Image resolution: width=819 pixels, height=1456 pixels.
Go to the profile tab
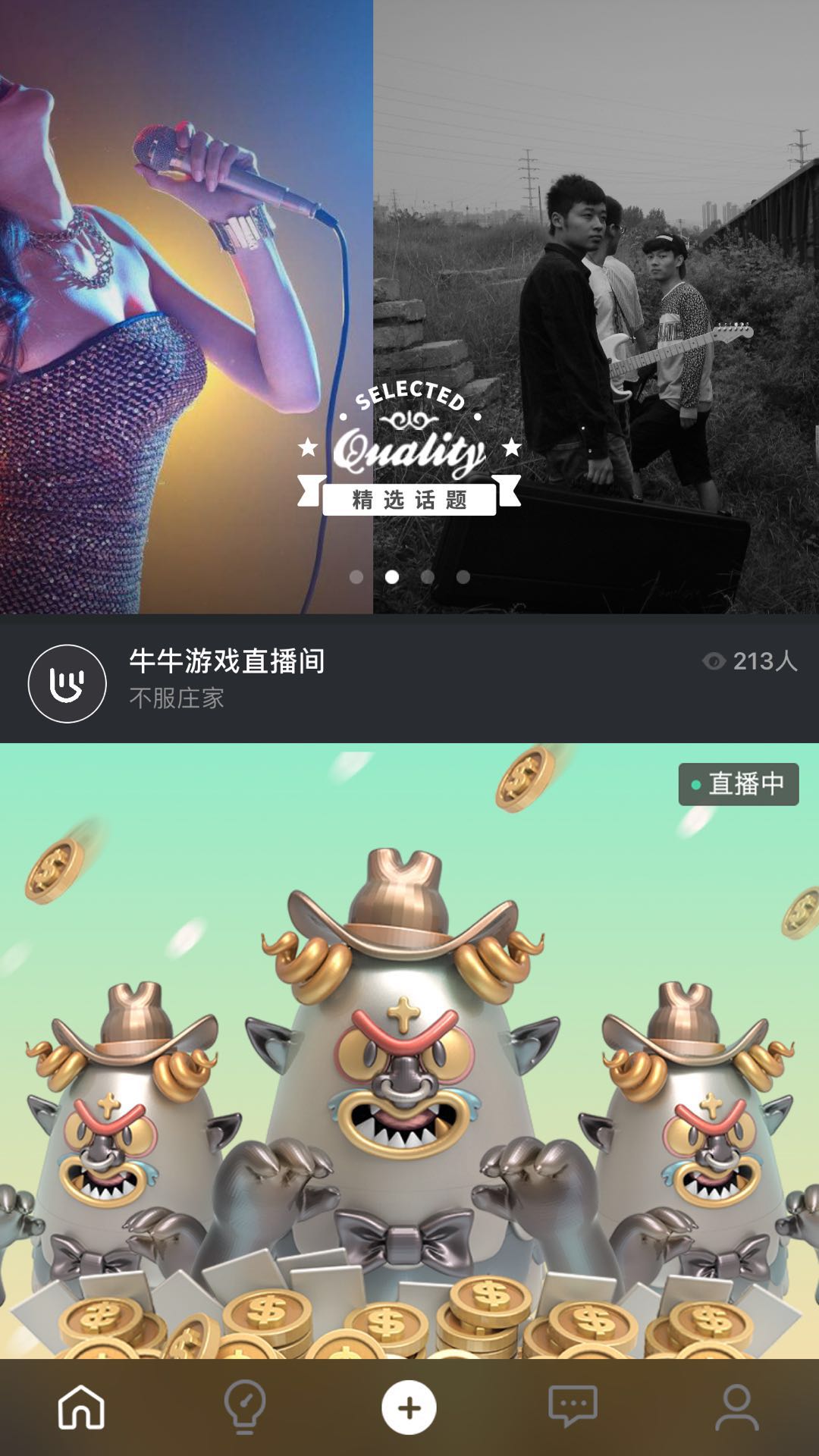pyautogui.click(x=736, y=1407)
